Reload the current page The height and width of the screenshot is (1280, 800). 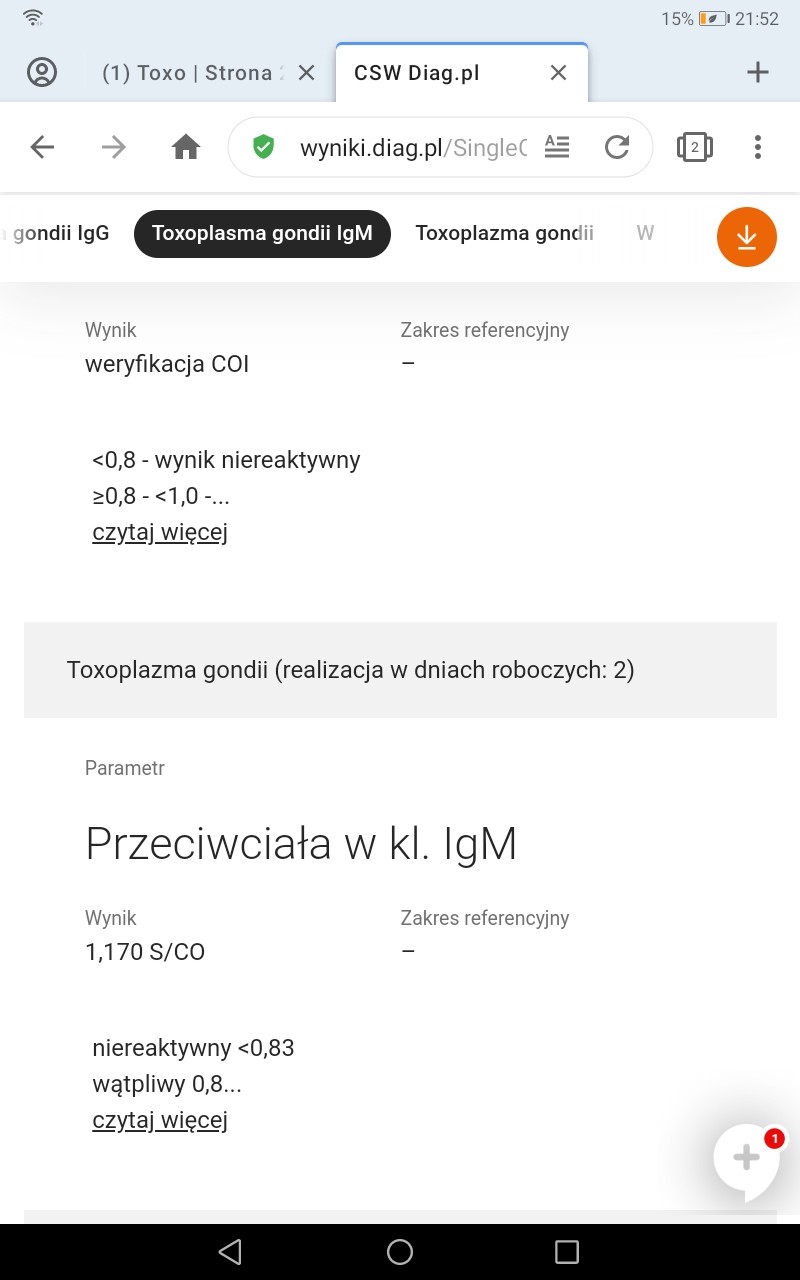(617, 148)
